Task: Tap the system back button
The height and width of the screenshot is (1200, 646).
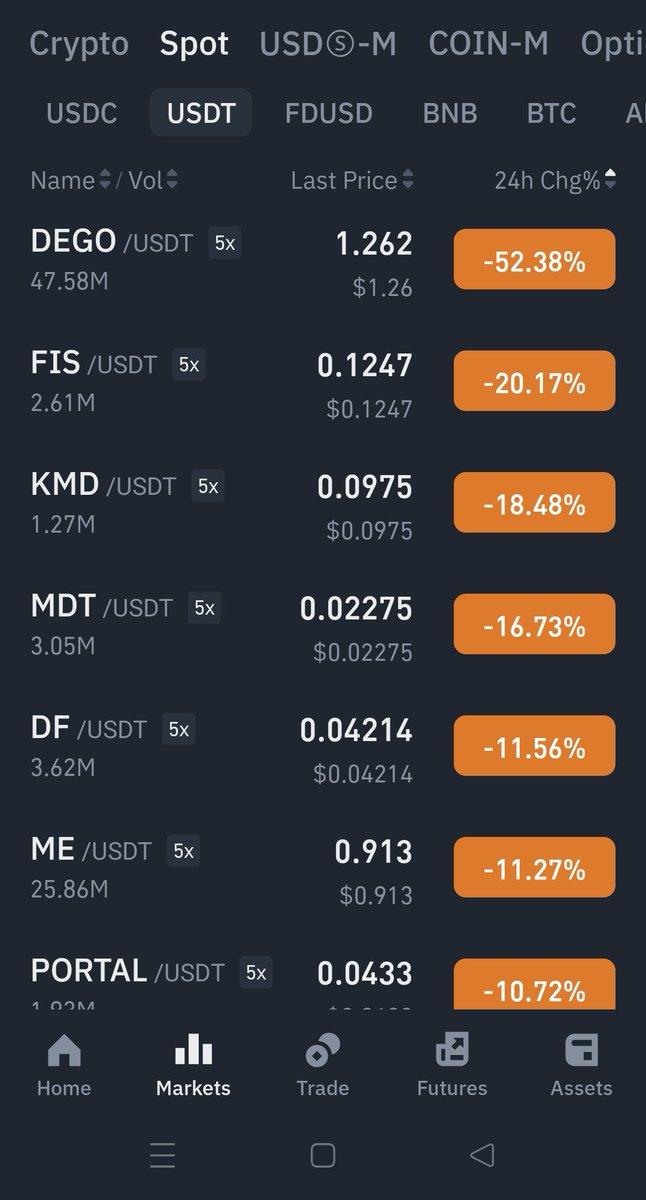Action: pyautogui.click(x=482, y=1155)
